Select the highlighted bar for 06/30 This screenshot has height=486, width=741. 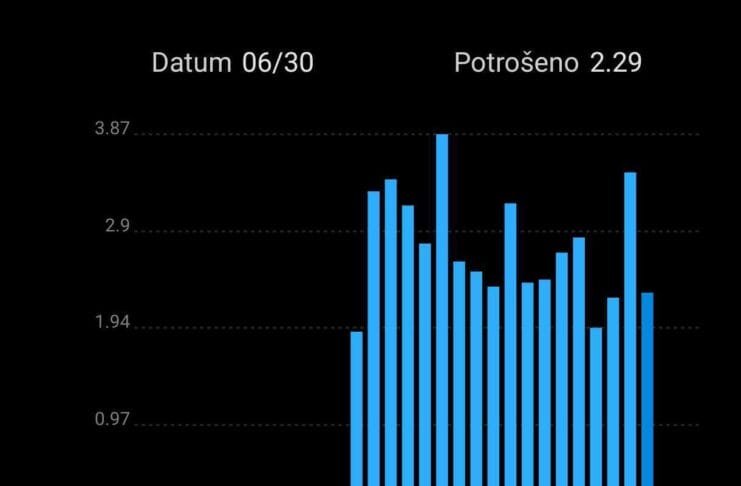[647, 390]
